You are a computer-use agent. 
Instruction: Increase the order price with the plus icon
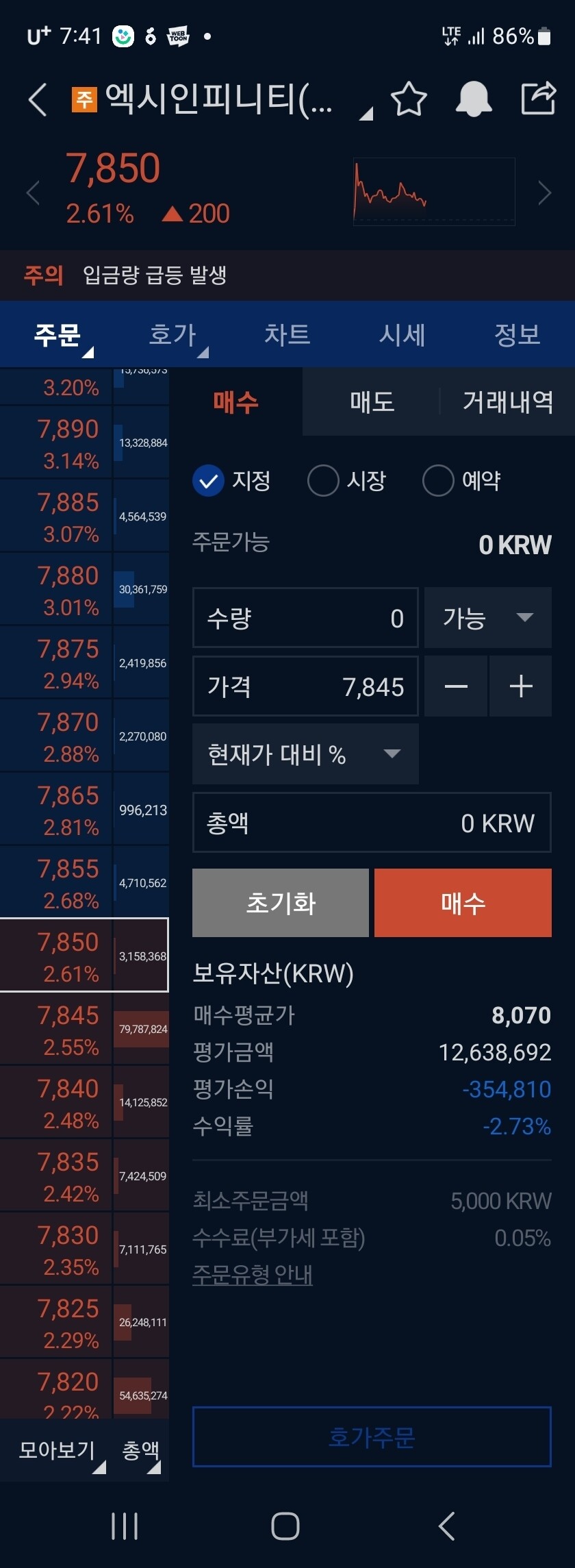coord(520,686)
